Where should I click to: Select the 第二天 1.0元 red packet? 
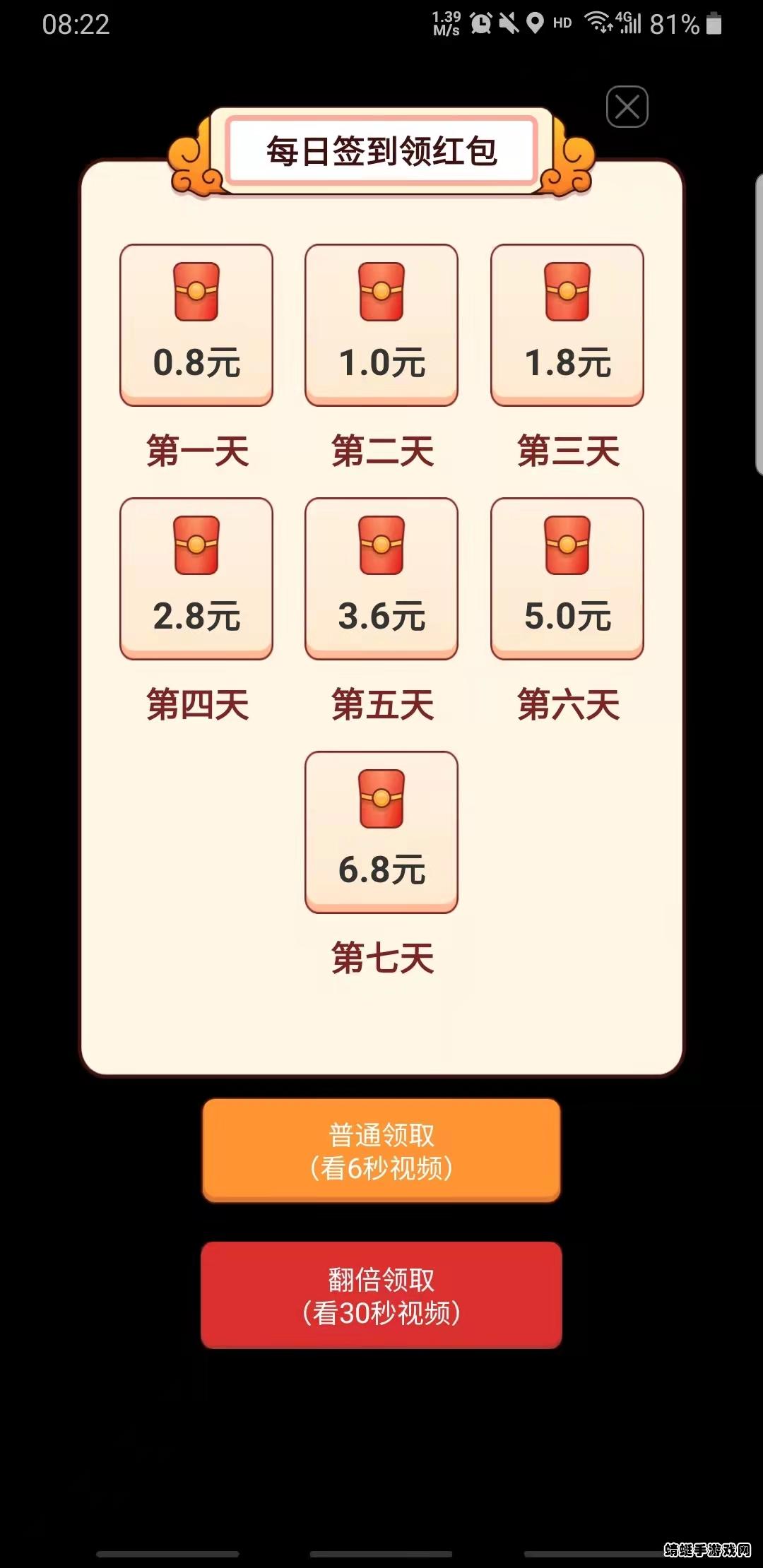[381, 325]
